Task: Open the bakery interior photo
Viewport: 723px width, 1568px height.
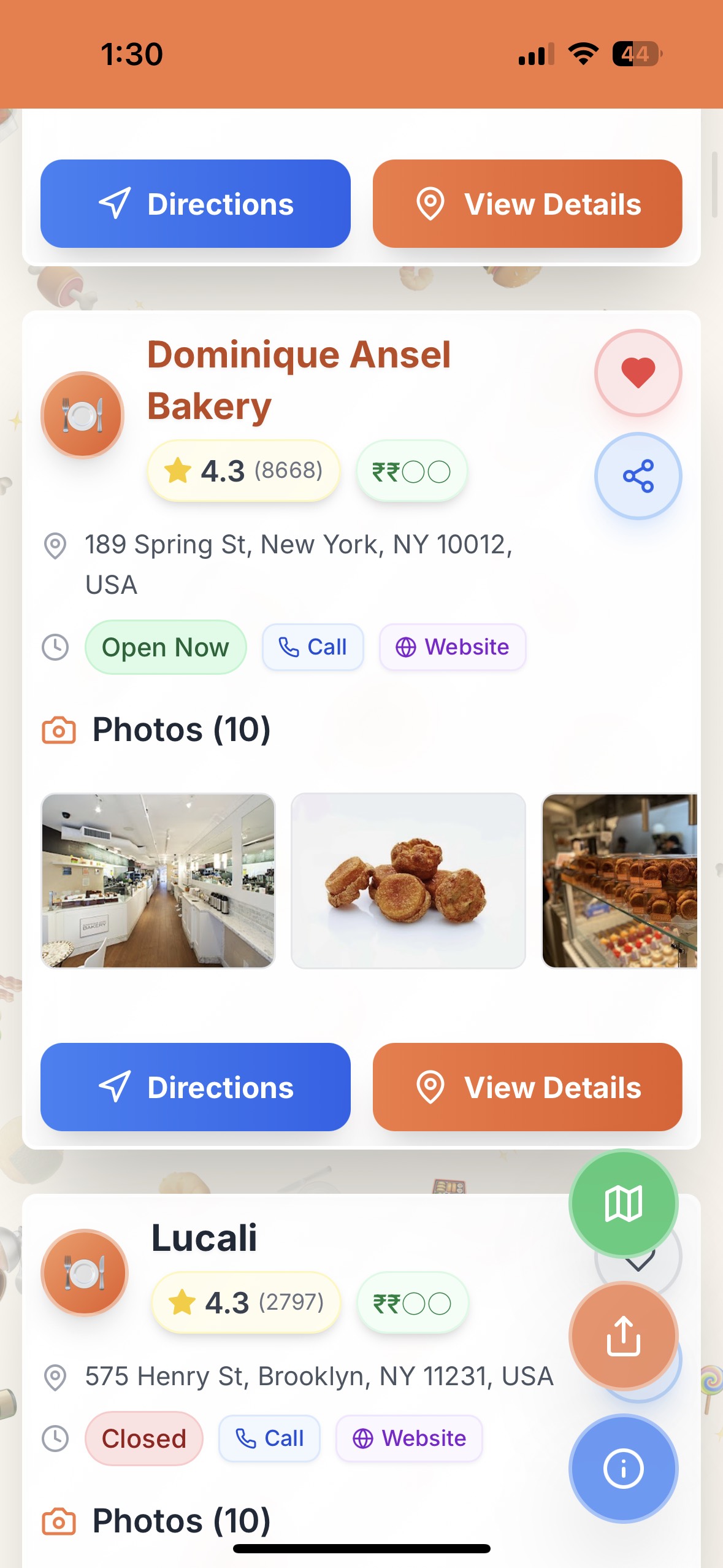Action: click(158, 880)
